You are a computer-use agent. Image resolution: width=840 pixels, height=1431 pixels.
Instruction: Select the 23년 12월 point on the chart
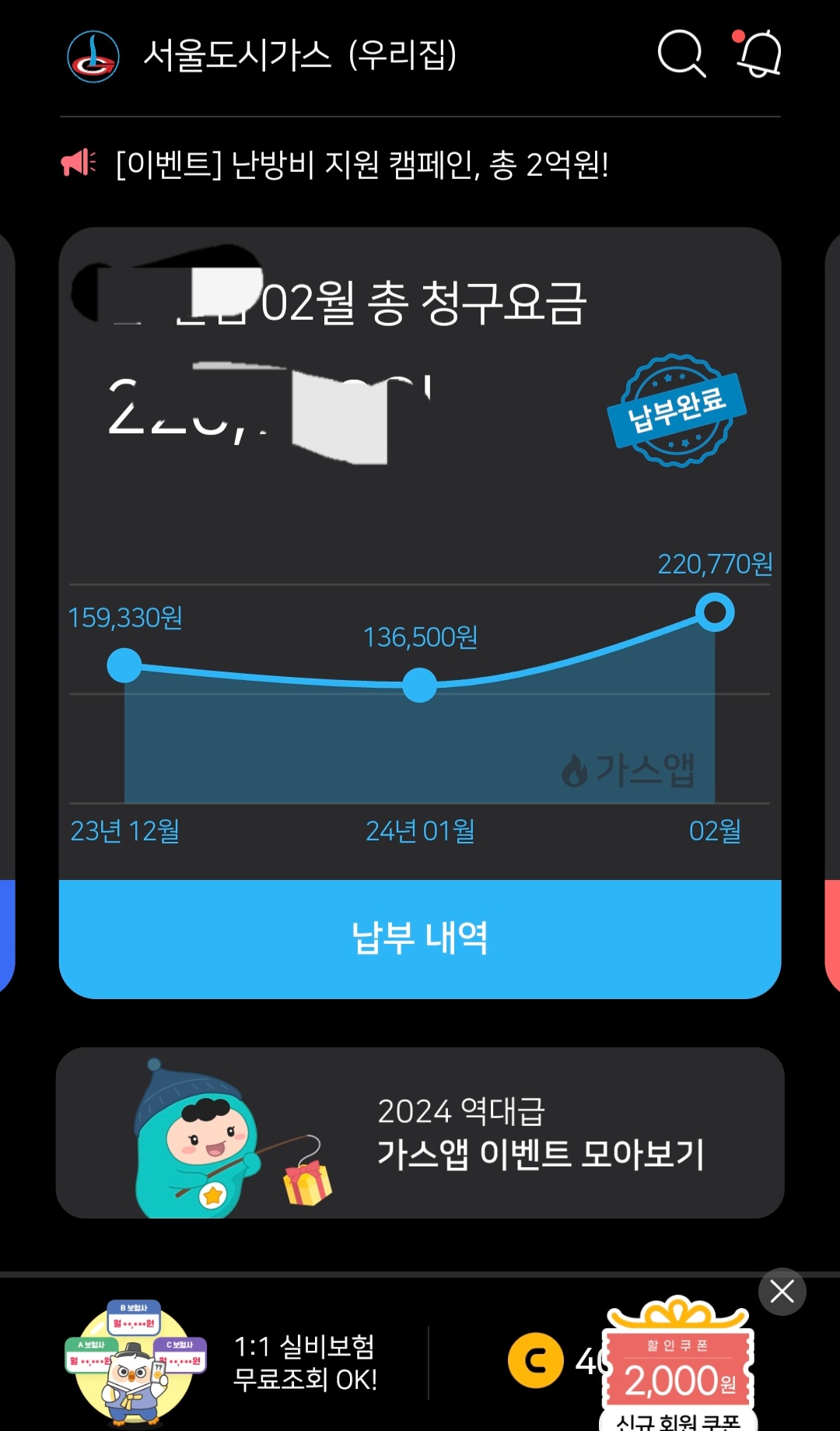coord(124,666)
